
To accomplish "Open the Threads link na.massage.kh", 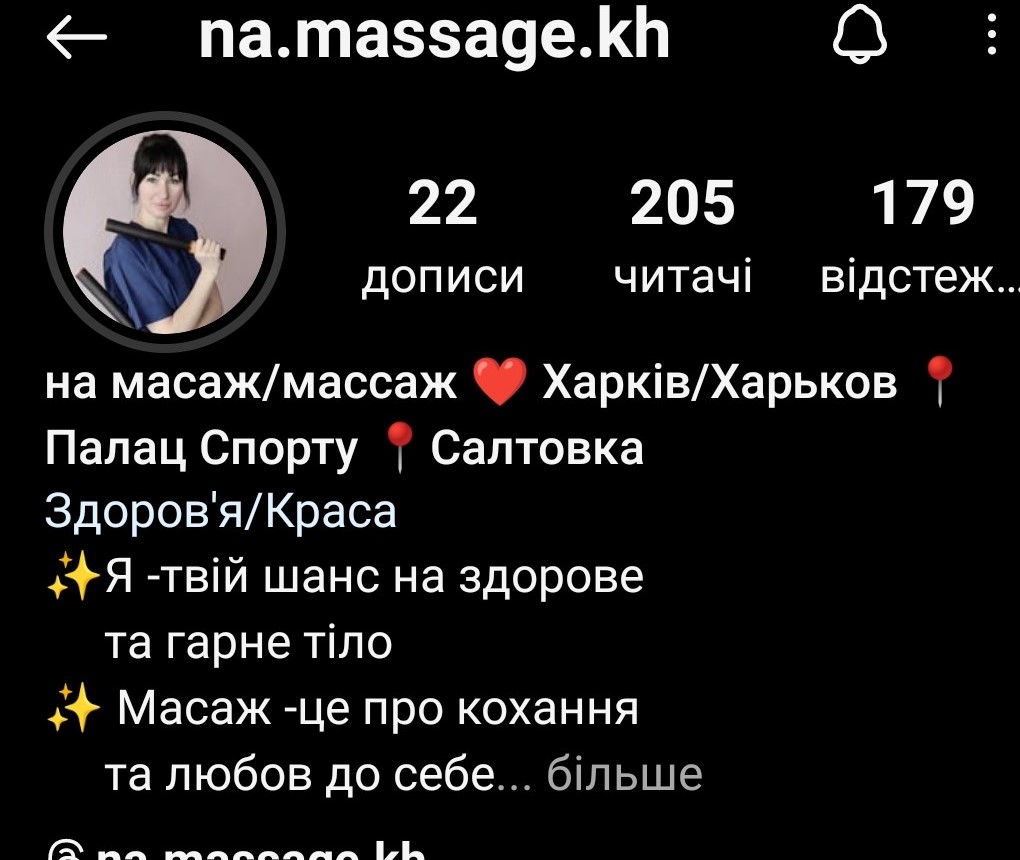I will point(240,852).
